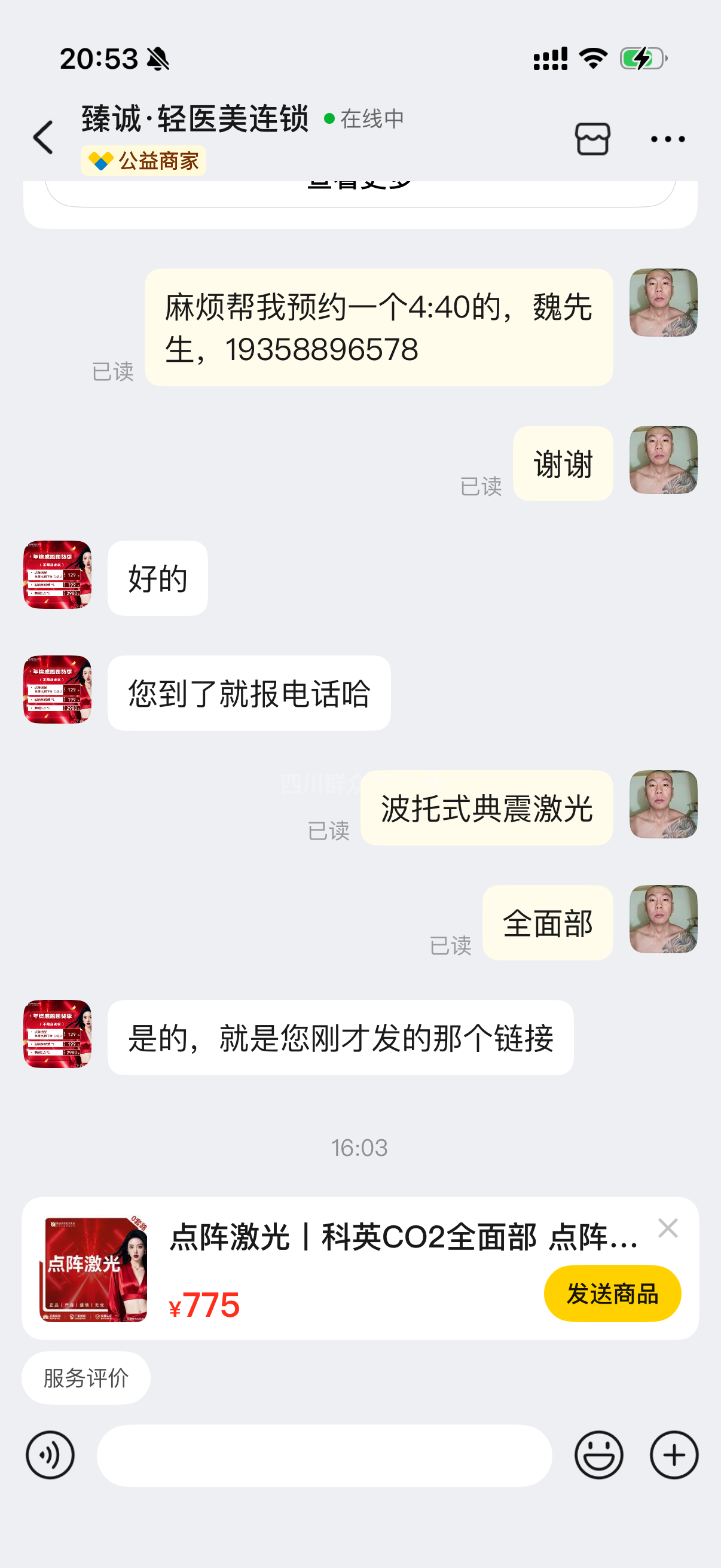This screenshot has height=1568, width=721.
Task: Tap the merchant avatar beside 好的
Action: coord(57,575)
